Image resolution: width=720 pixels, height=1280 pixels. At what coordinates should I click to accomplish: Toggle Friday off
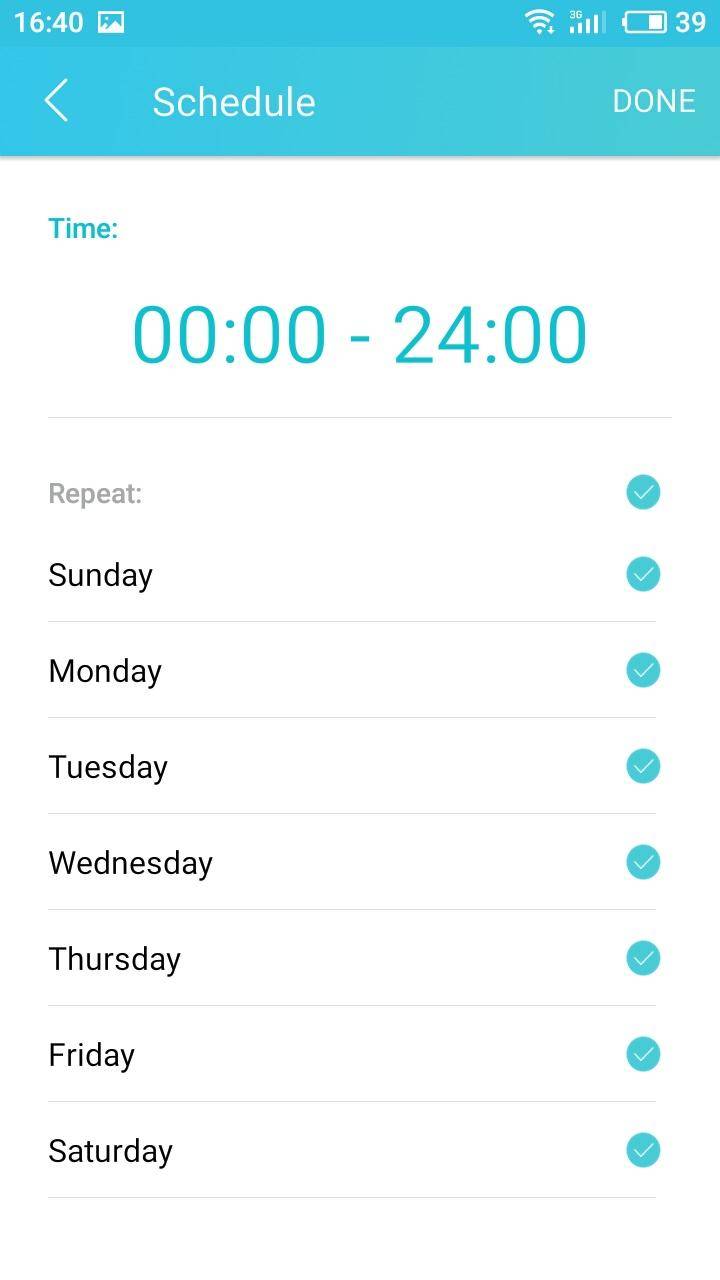[x=643, y=1054]
